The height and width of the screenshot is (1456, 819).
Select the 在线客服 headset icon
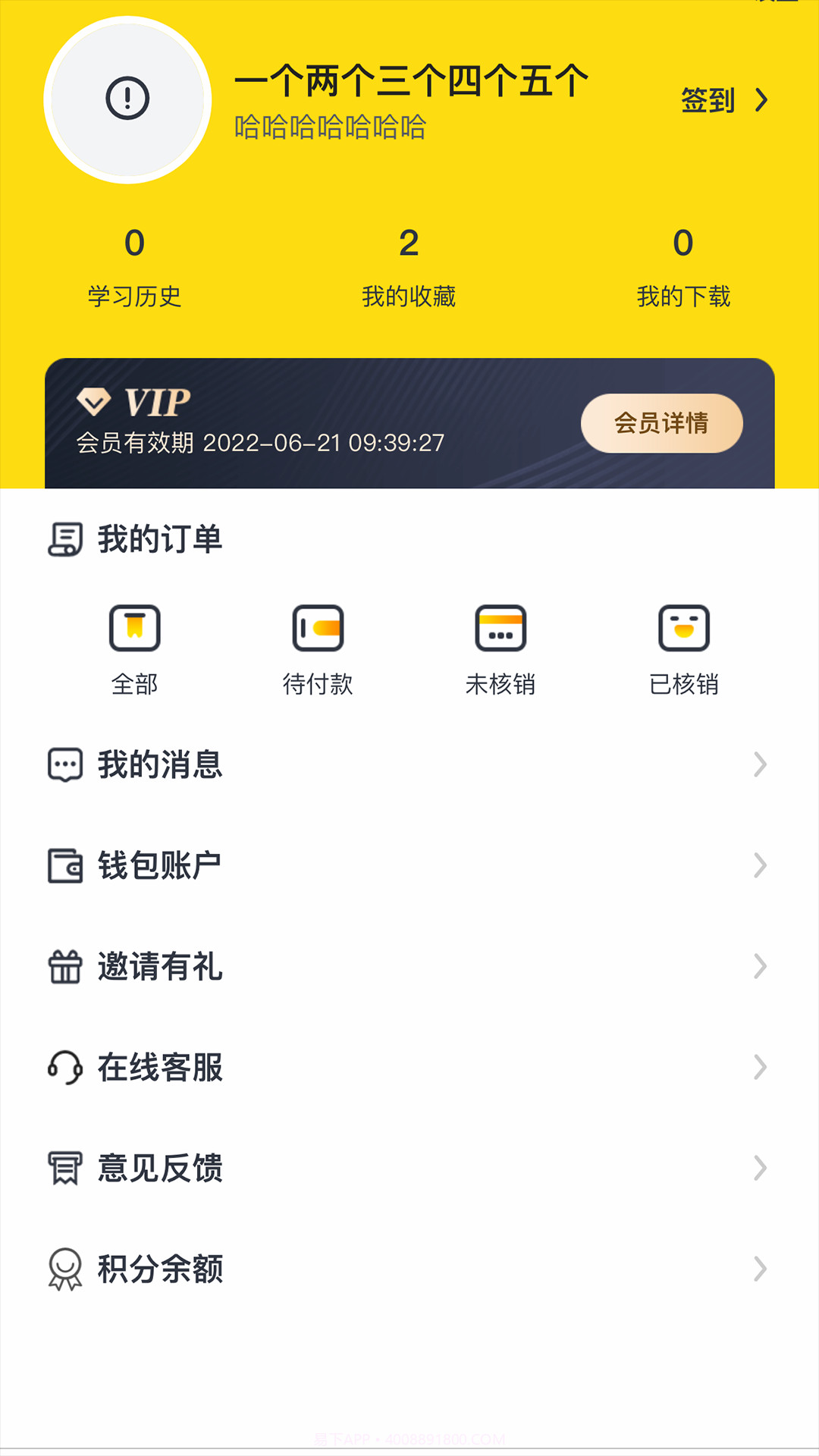65,1067
